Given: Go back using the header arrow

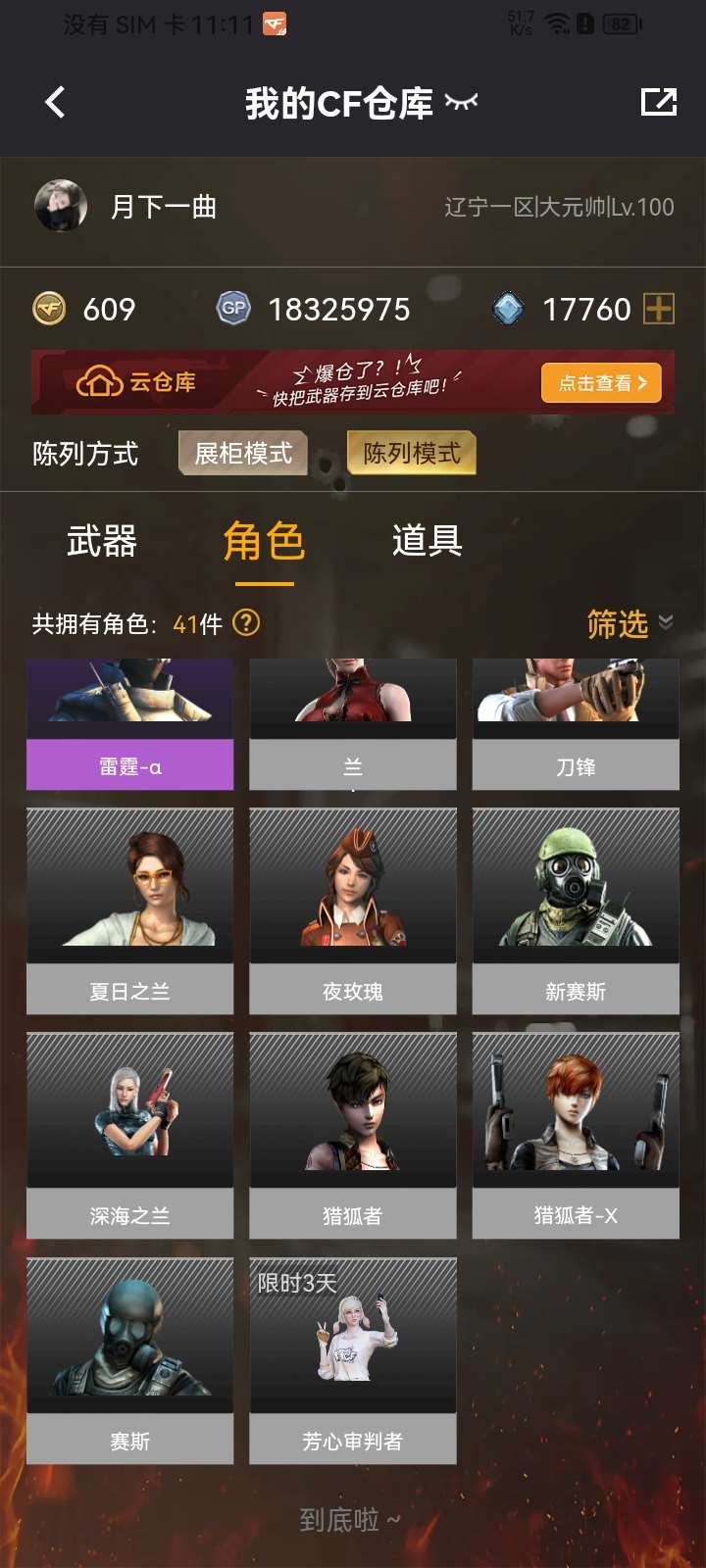Looking at the screenshot, I should [56, 102].
